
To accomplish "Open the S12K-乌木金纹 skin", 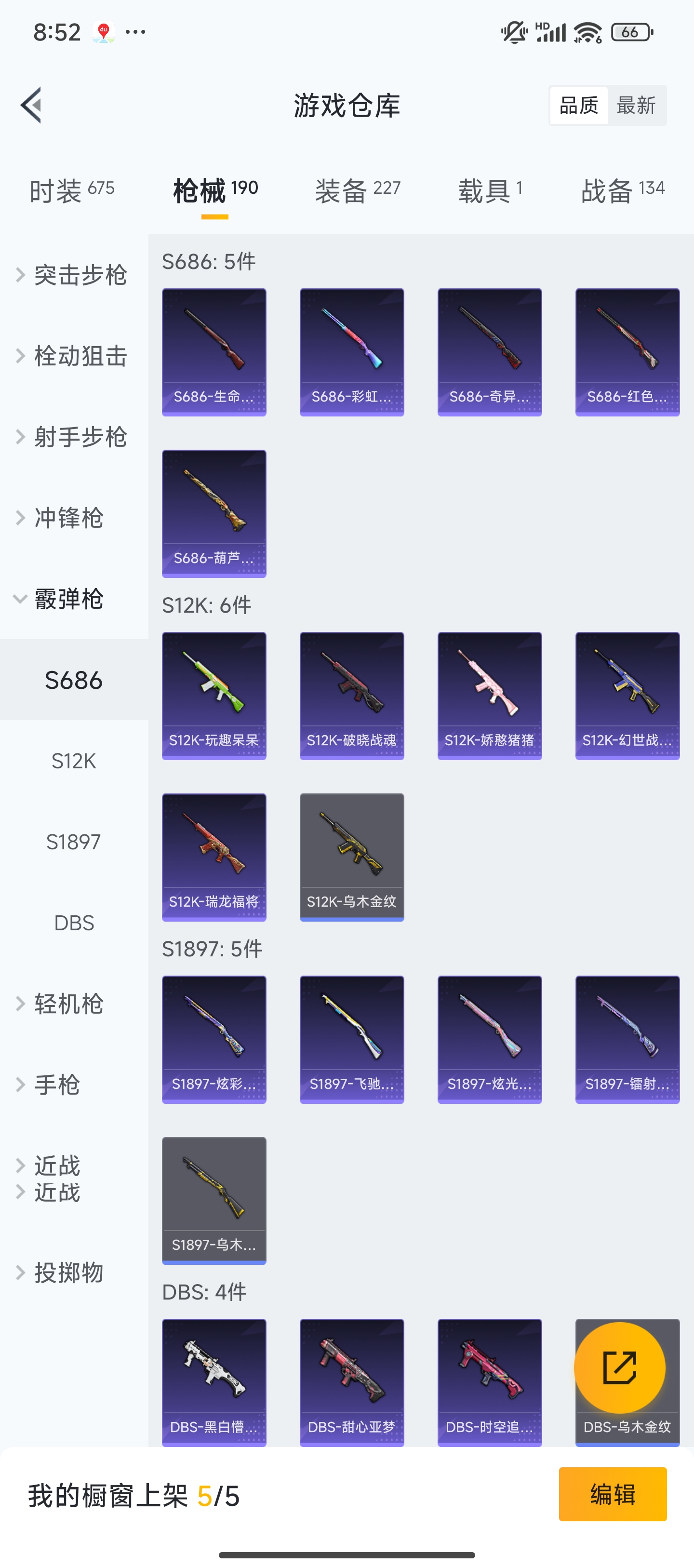I will click(x=351, y=857).
